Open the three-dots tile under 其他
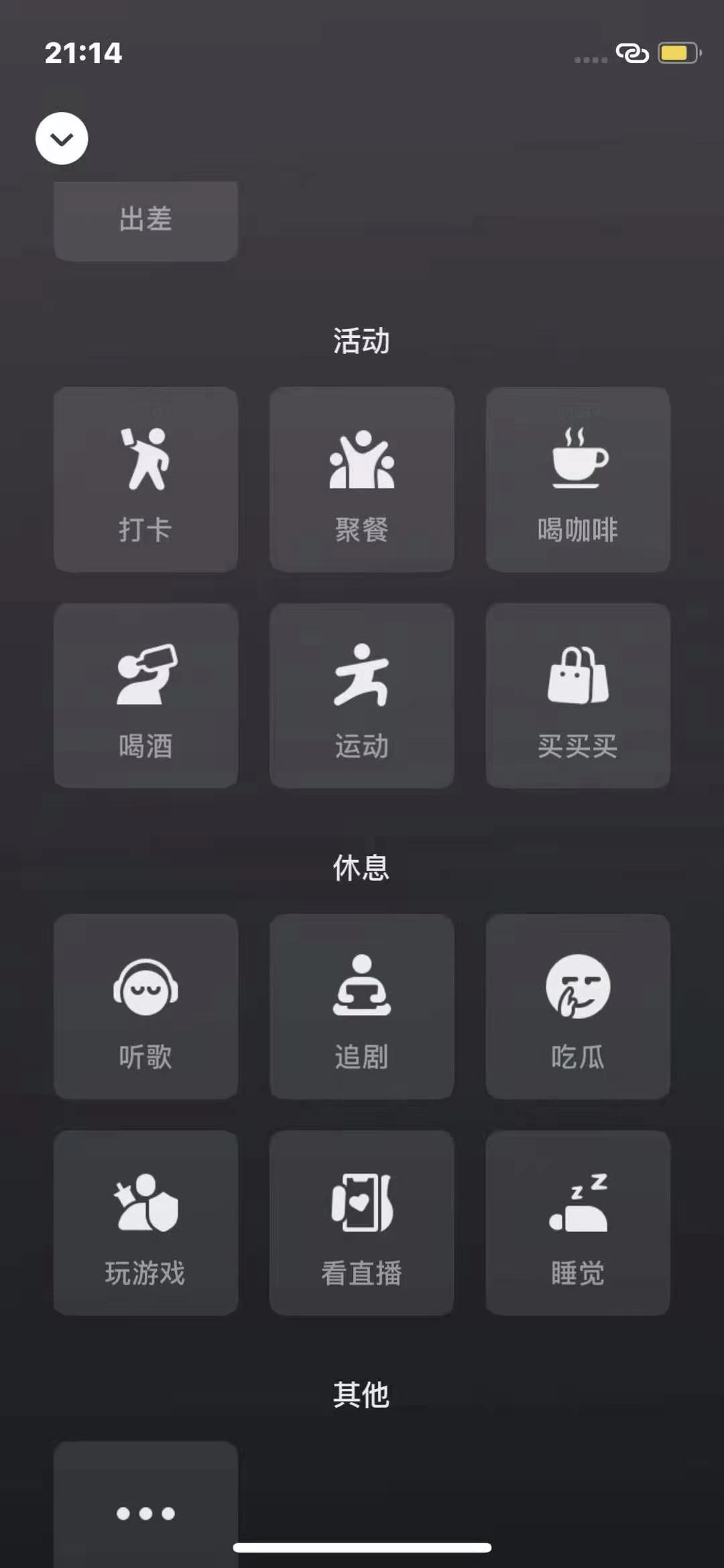Image resolution: width=724 pixels, height=1568 pixels. coord(145,1508)
